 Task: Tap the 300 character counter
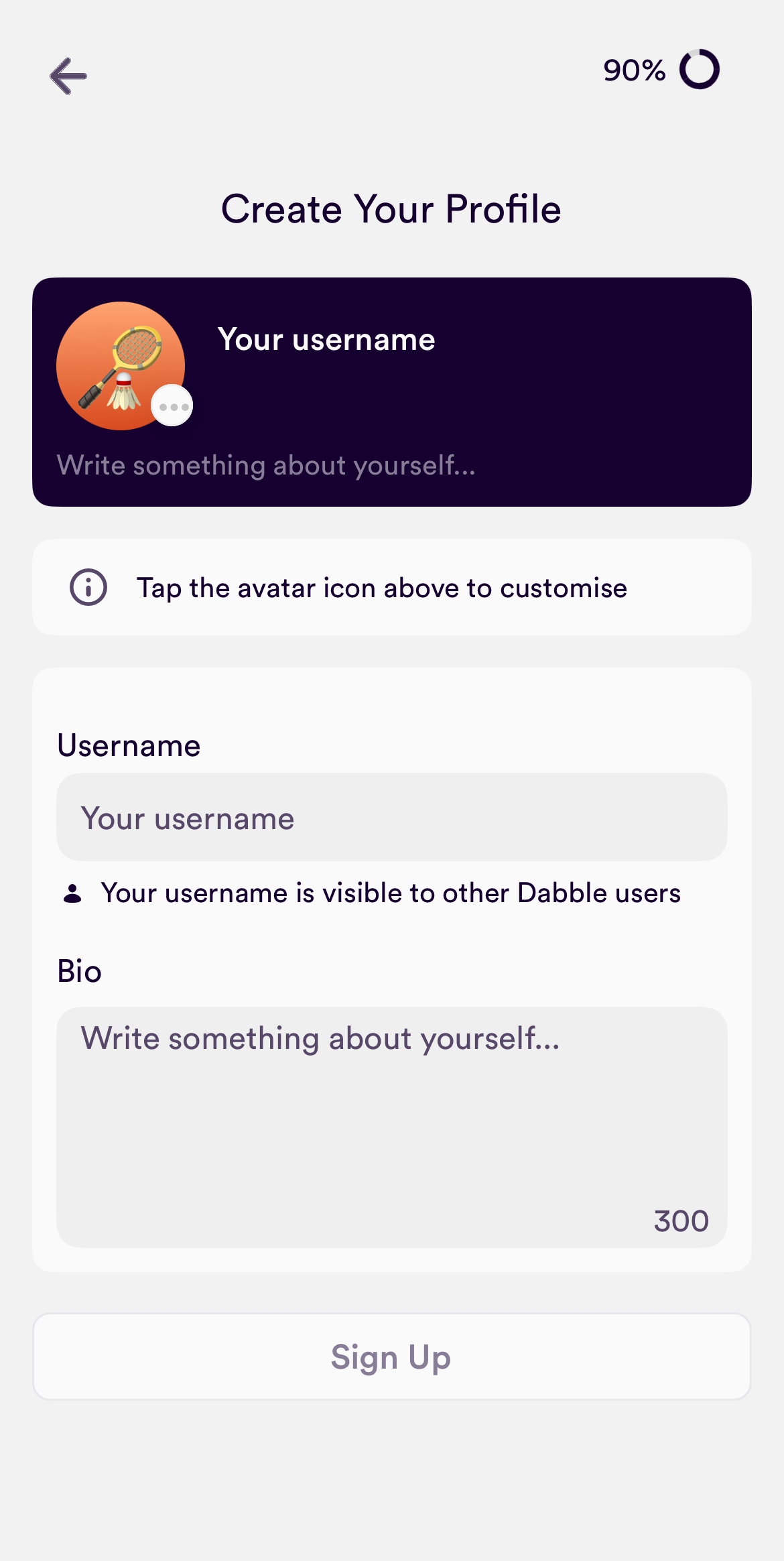click(681, 1221)
